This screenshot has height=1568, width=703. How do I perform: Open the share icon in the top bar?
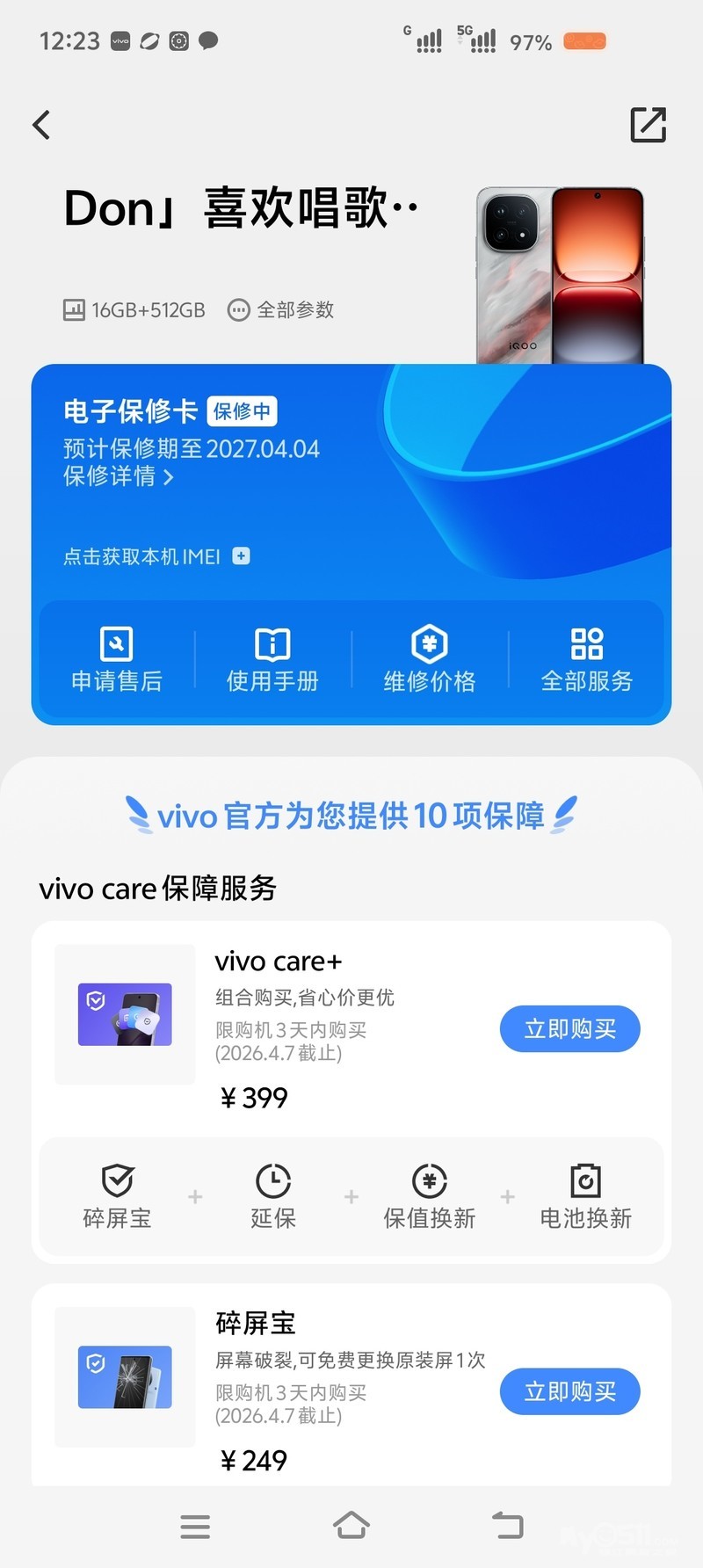649,125
